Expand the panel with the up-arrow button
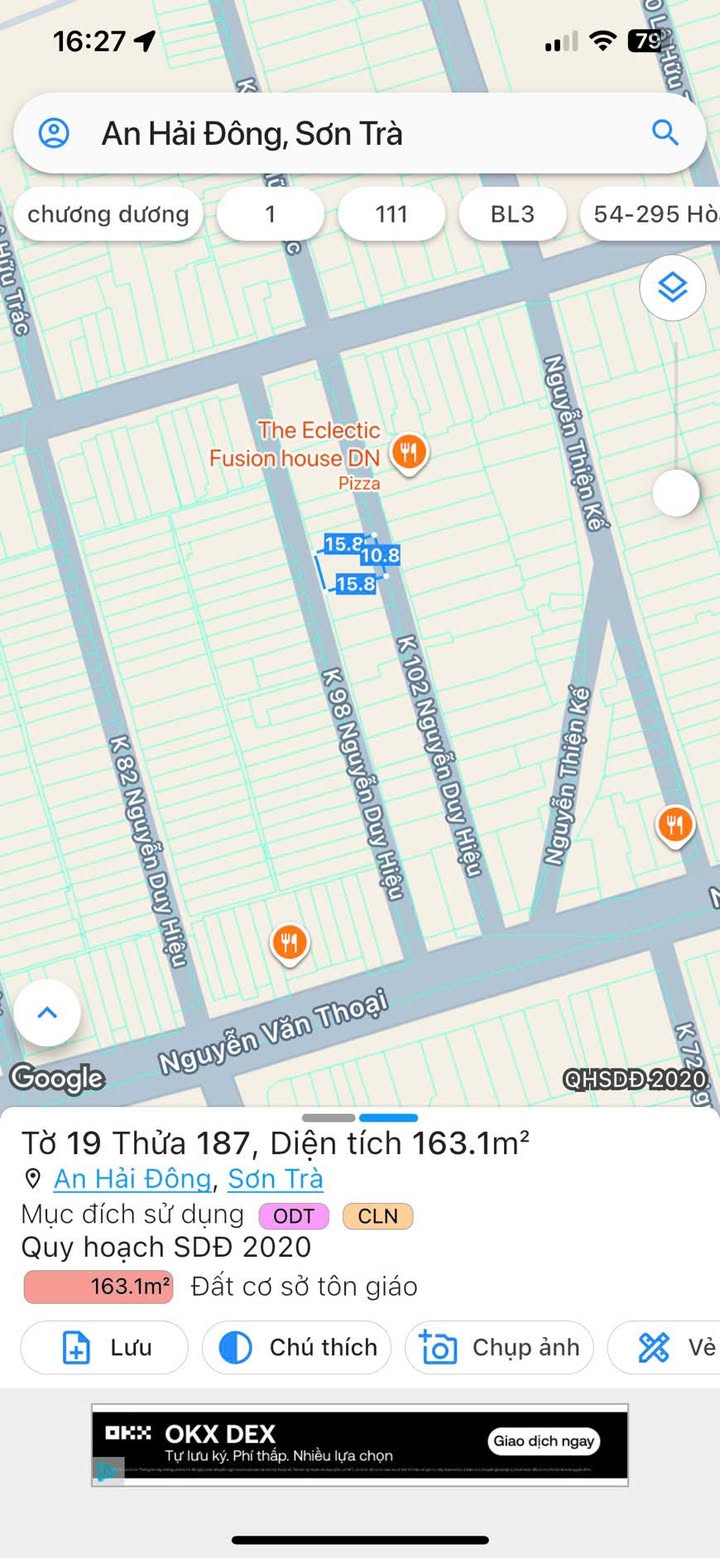 [47, 1012]
